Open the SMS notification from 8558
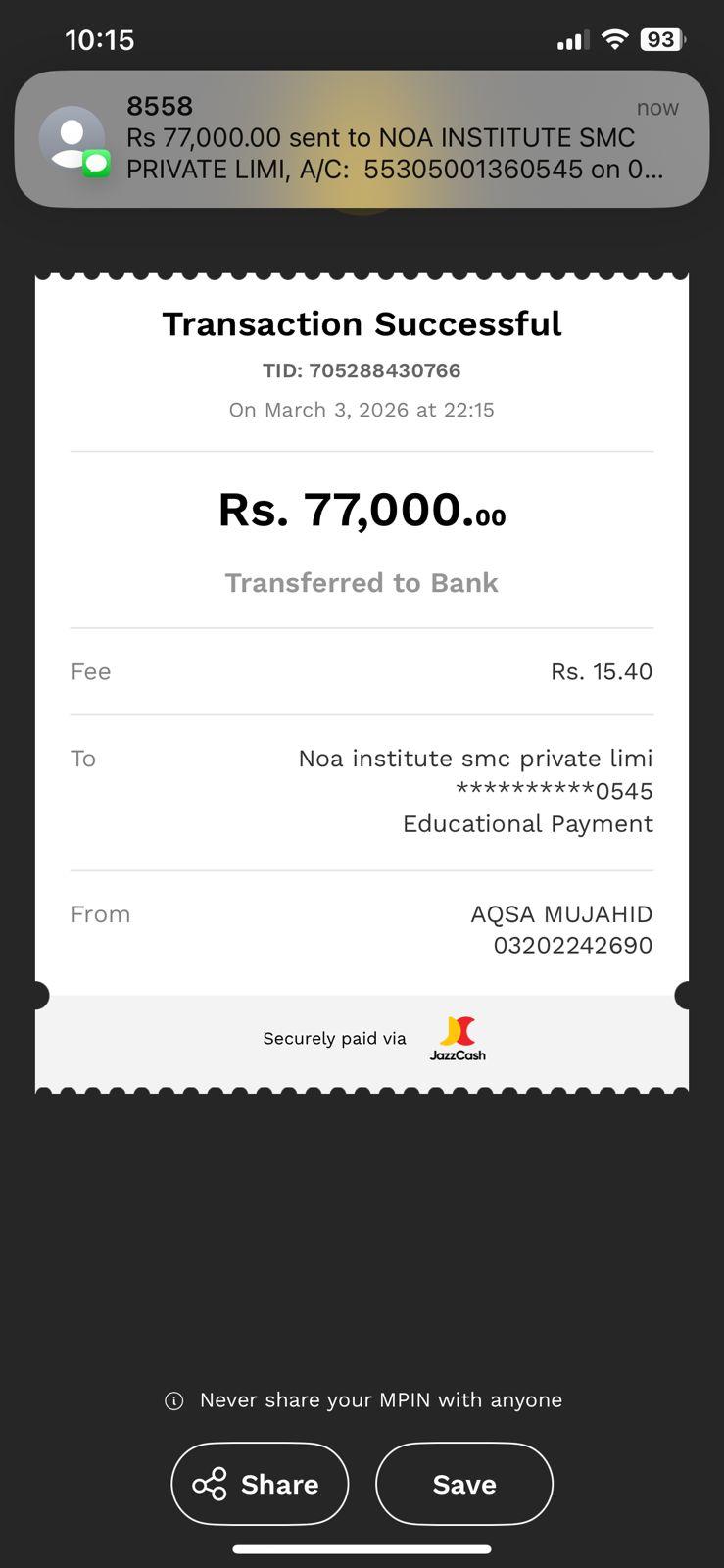This screenshot has height=1568, width=724. click(362, 138)
